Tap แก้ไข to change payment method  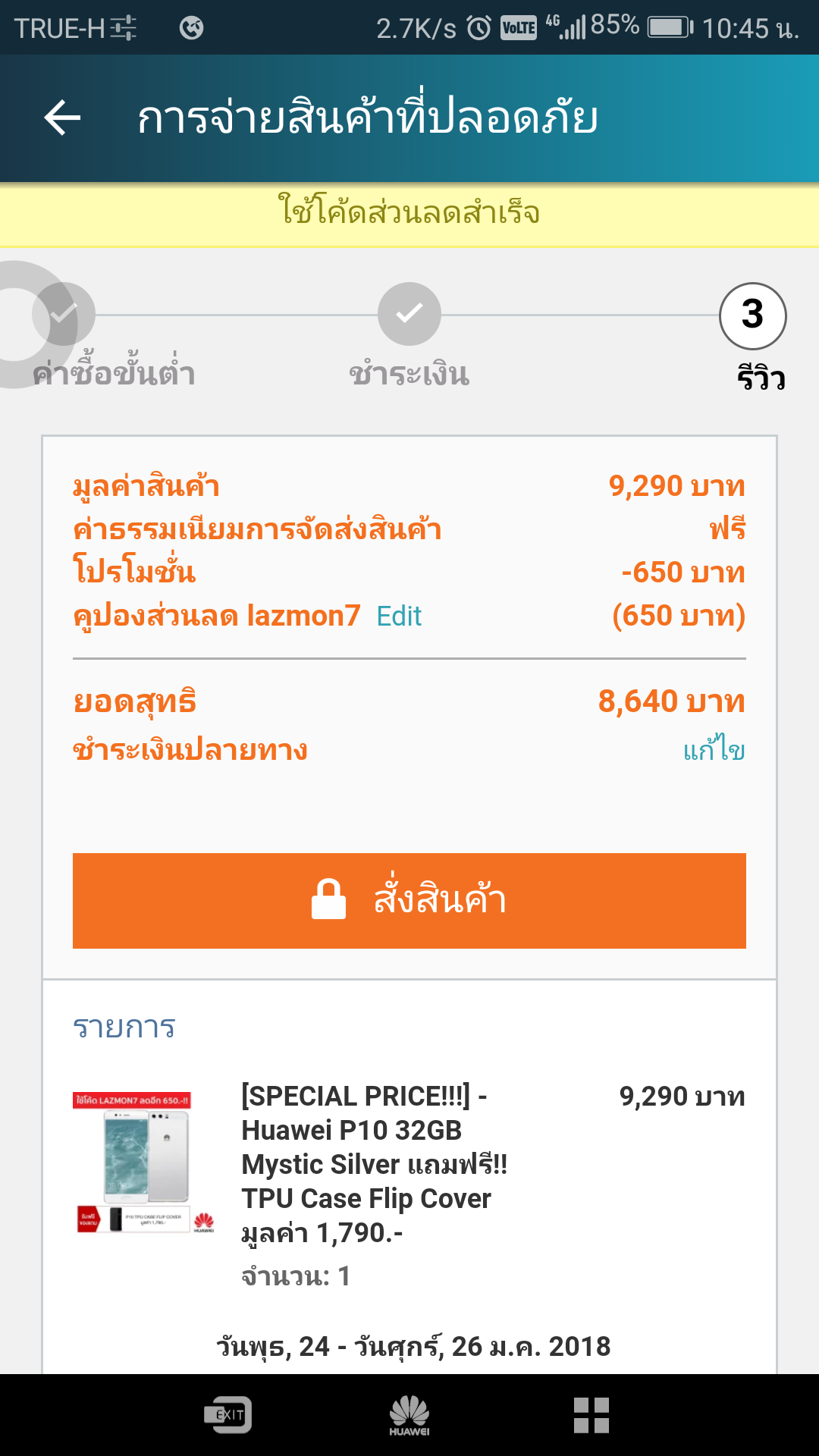(x=714, y=750)
